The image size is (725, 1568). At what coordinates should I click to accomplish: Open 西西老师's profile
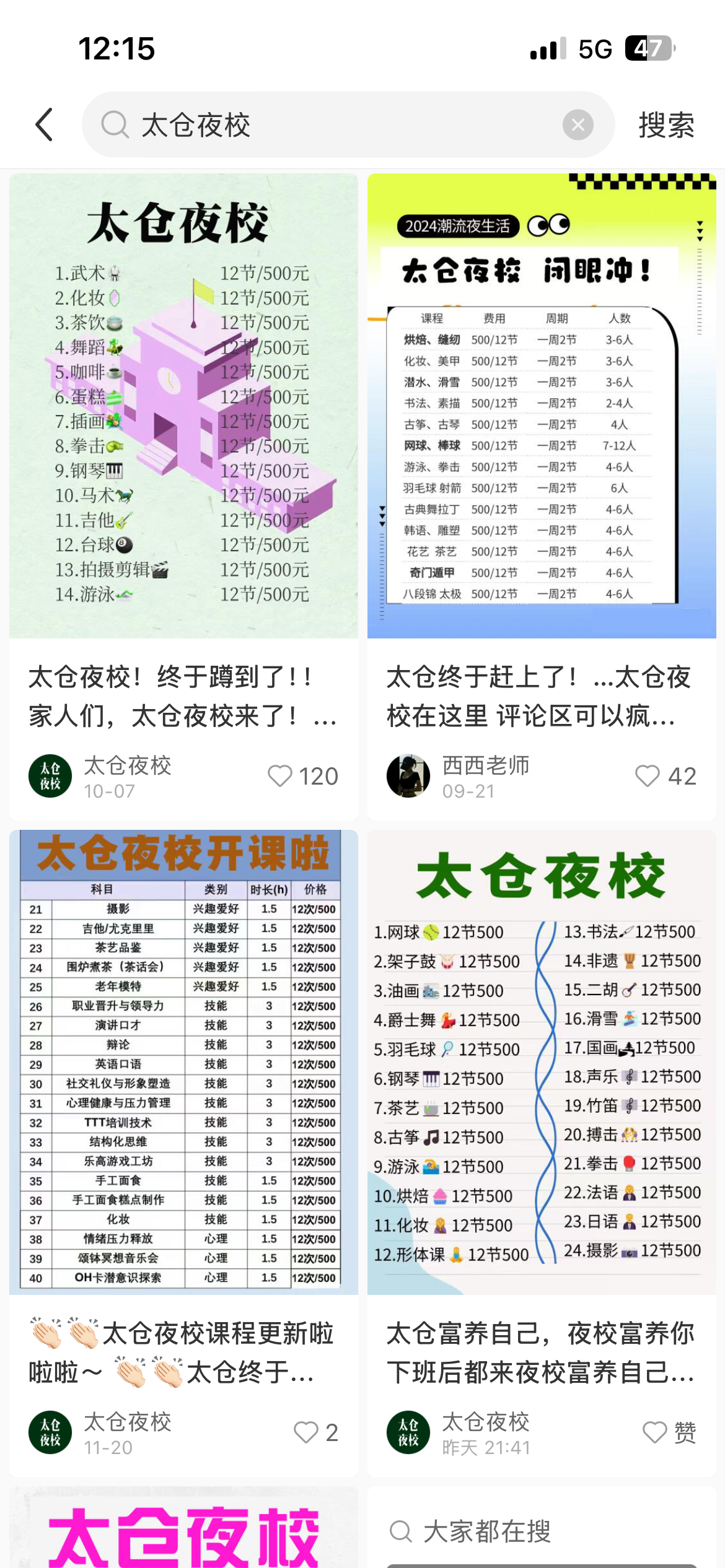tap(408, 776)
